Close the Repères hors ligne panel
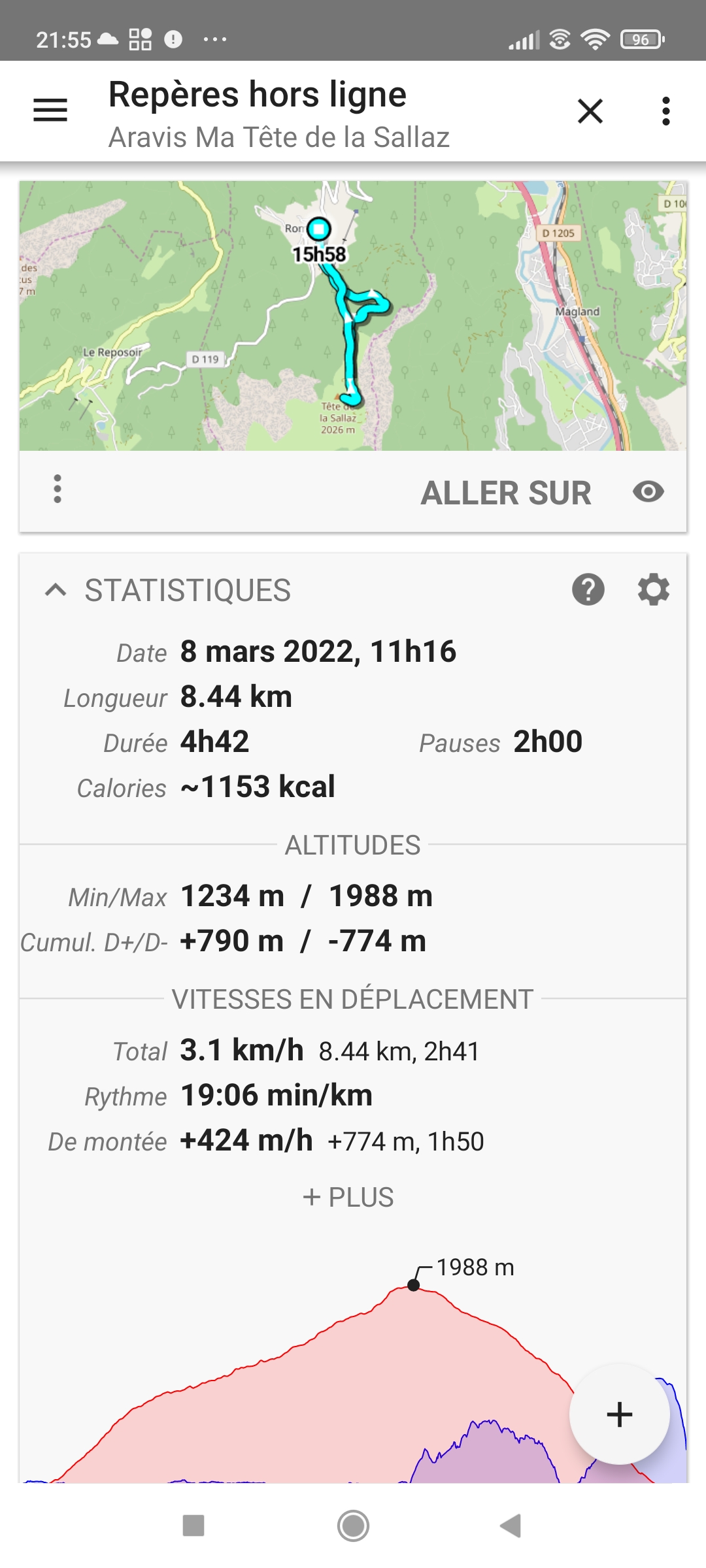 pyautogui.click(x=590, y=111)
